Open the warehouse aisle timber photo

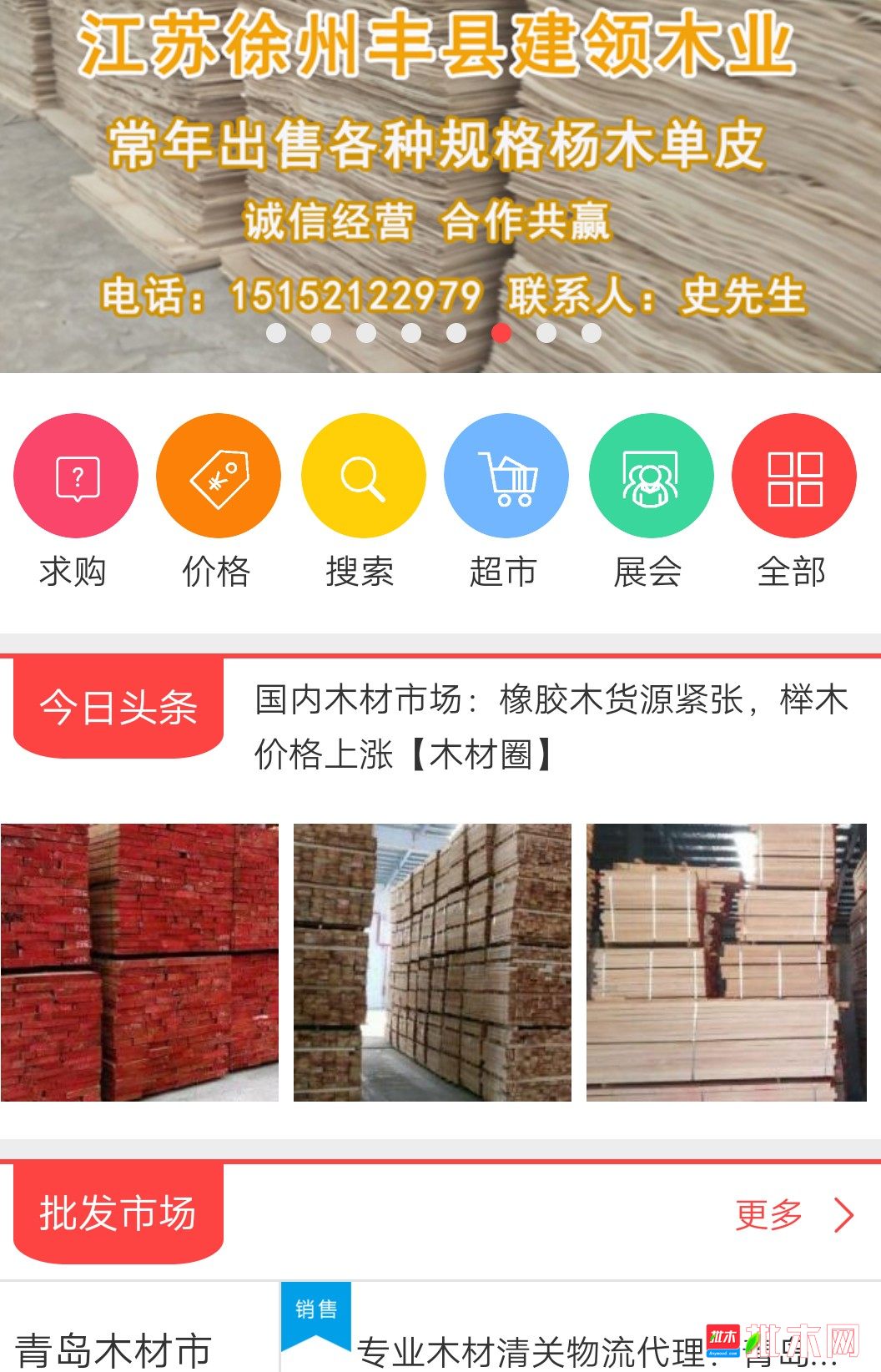432,962
